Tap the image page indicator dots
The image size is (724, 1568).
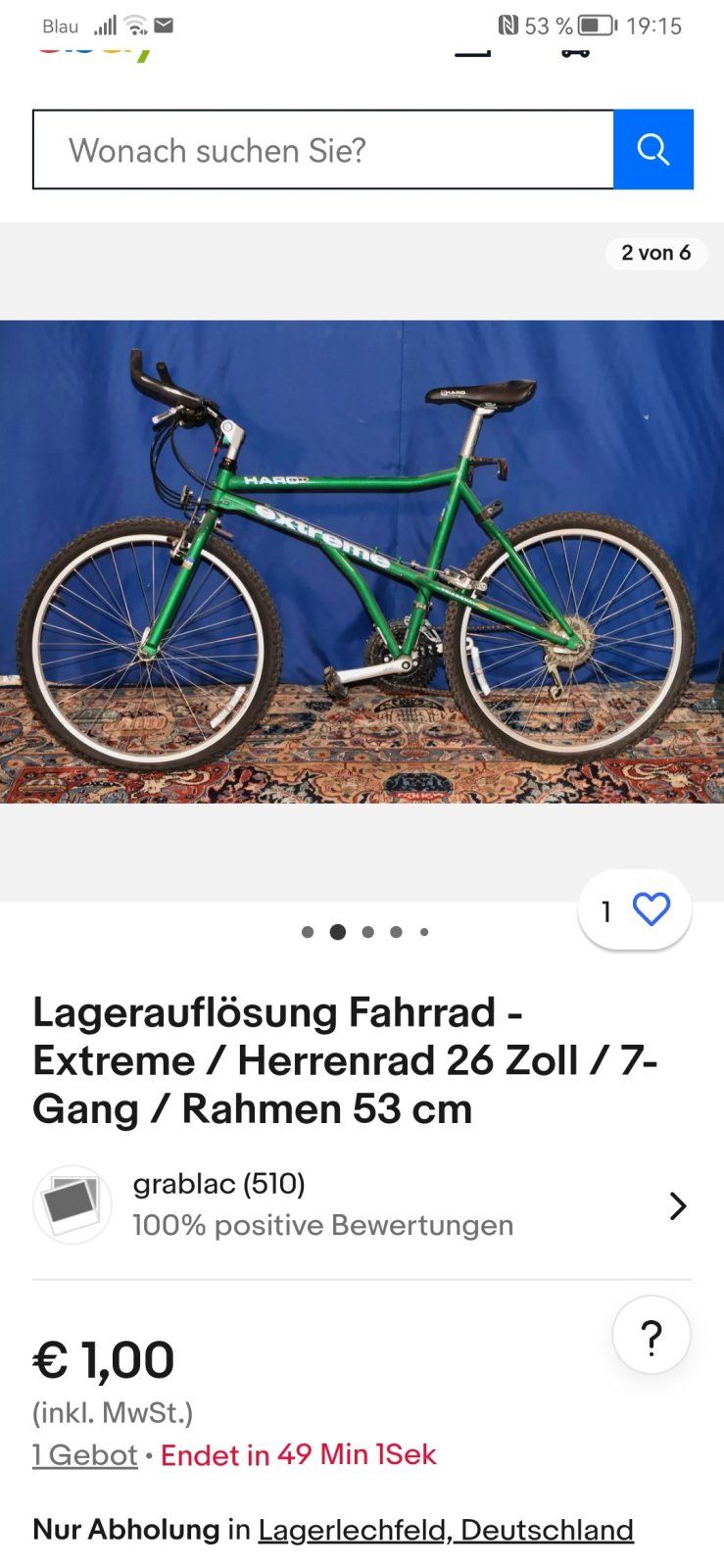(365, 932)
